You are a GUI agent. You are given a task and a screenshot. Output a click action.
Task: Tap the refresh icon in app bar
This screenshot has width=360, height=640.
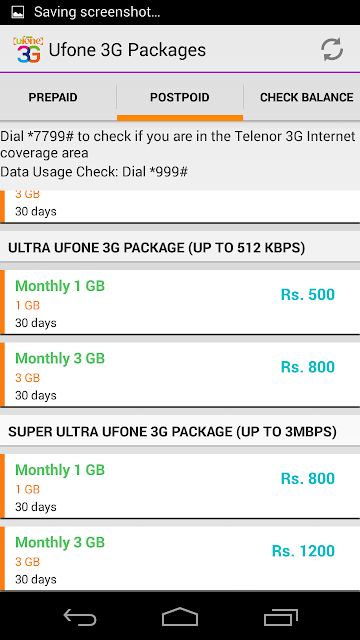coord(332,49)
